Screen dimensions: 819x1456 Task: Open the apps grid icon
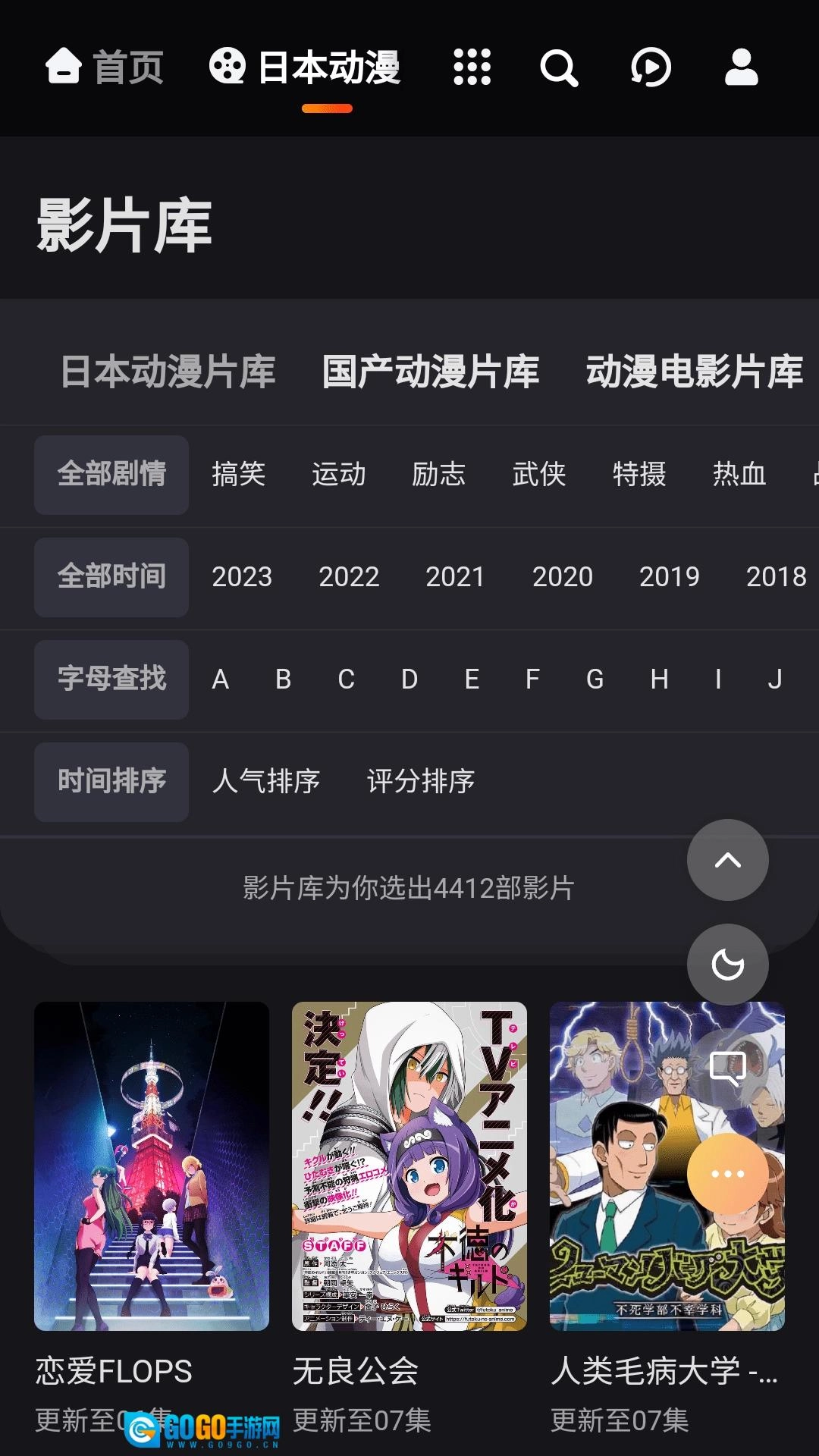472,68
